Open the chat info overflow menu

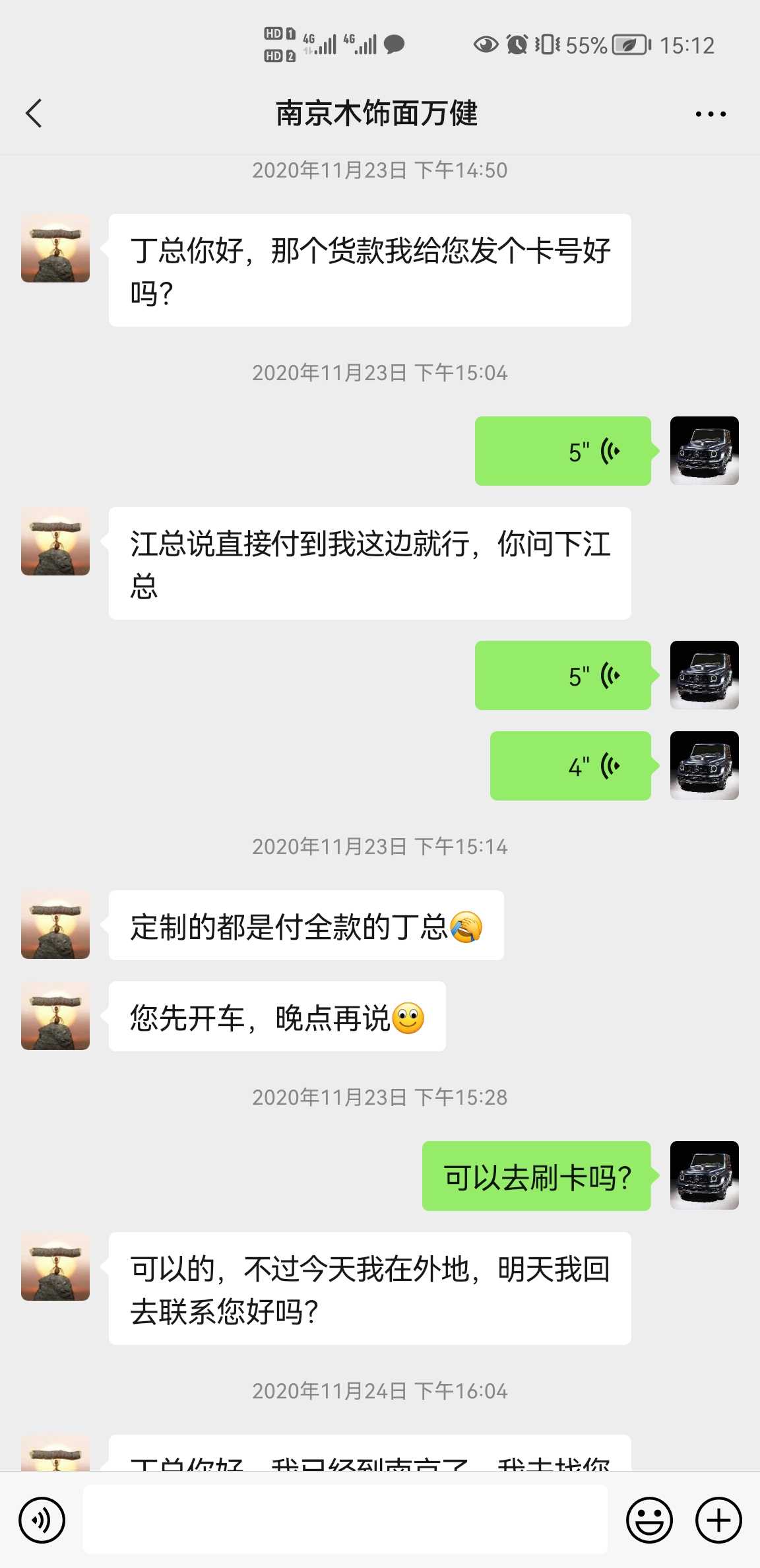point(711,114)
